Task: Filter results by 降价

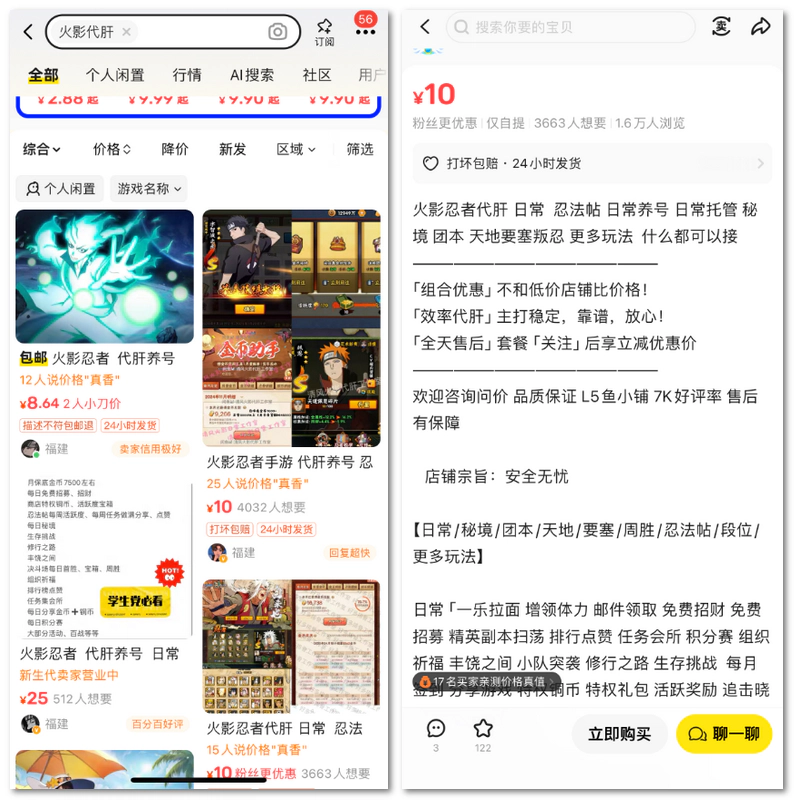Action: (175, 149)
